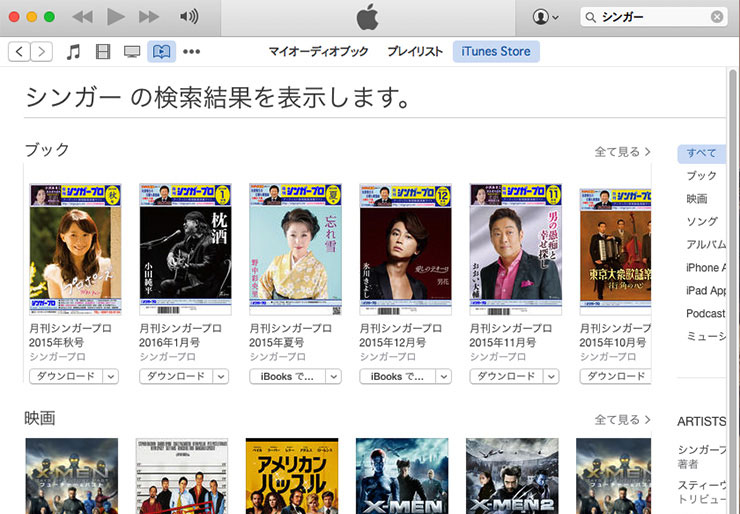This screenshot has height=514, width=740.
Task: Focus the シンガー search field
Action: (x=650, y=17)
